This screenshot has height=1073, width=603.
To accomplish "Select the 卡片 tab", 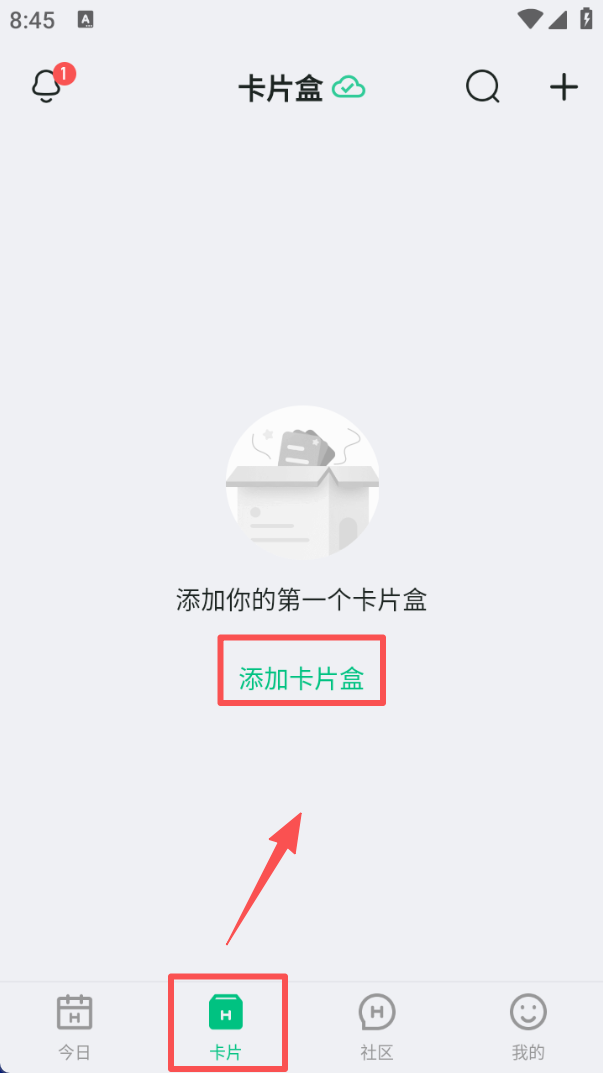I will coord(226,1025).
